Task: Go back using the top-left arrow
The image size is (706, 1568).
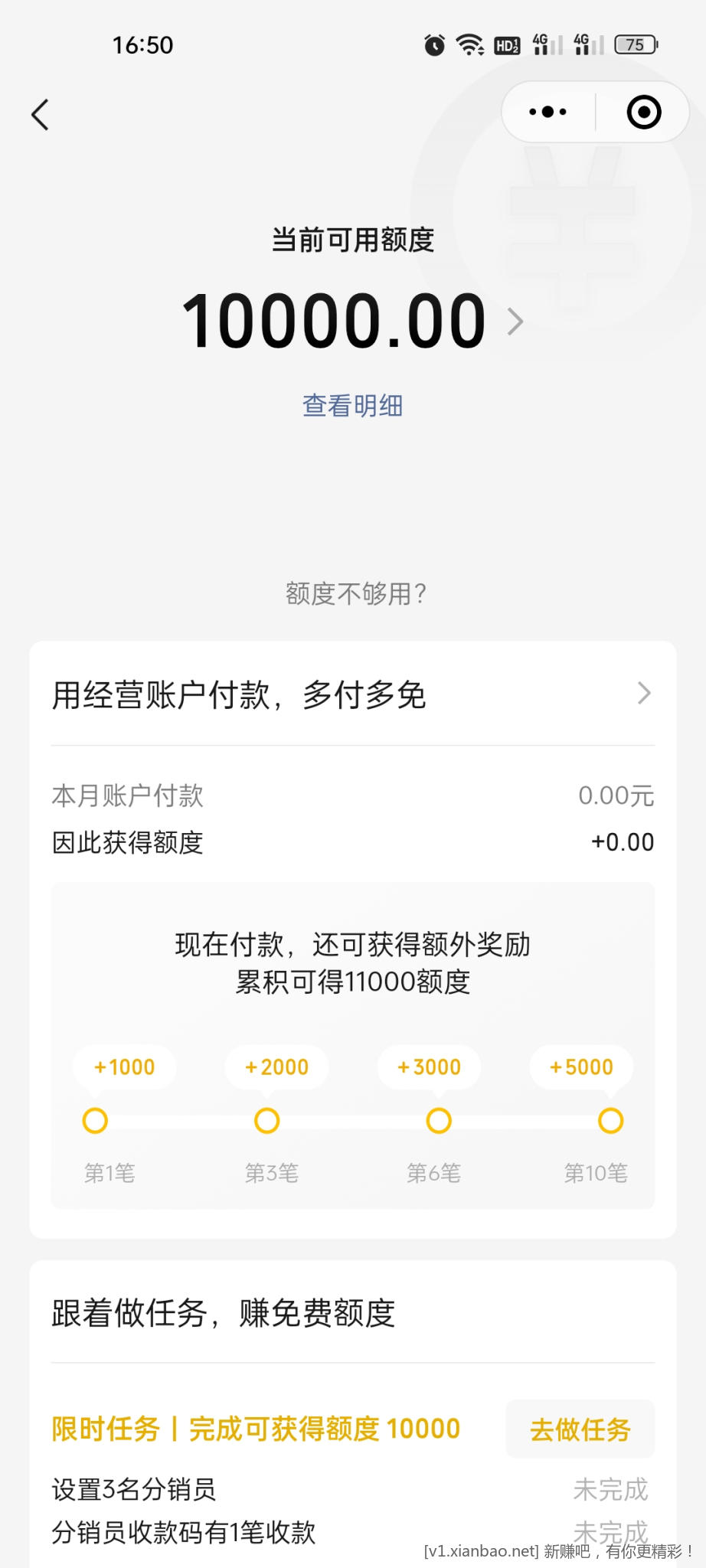Action: pyautogui.click(x=41, y=115)
